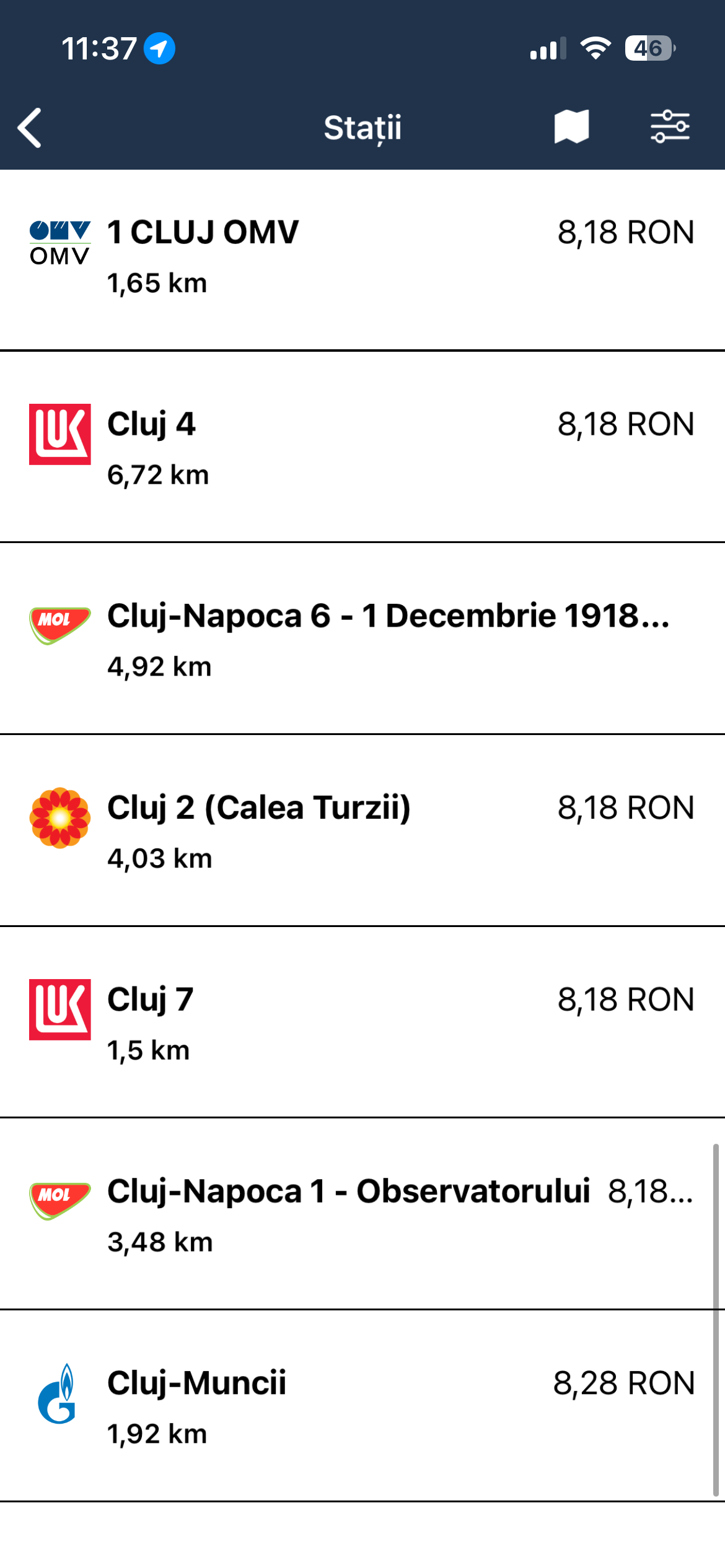Image resolution: width=725 pixels, height=1568 pixels.
Task: Go back from the Stații screen
Action: click(x=30, y=128)
